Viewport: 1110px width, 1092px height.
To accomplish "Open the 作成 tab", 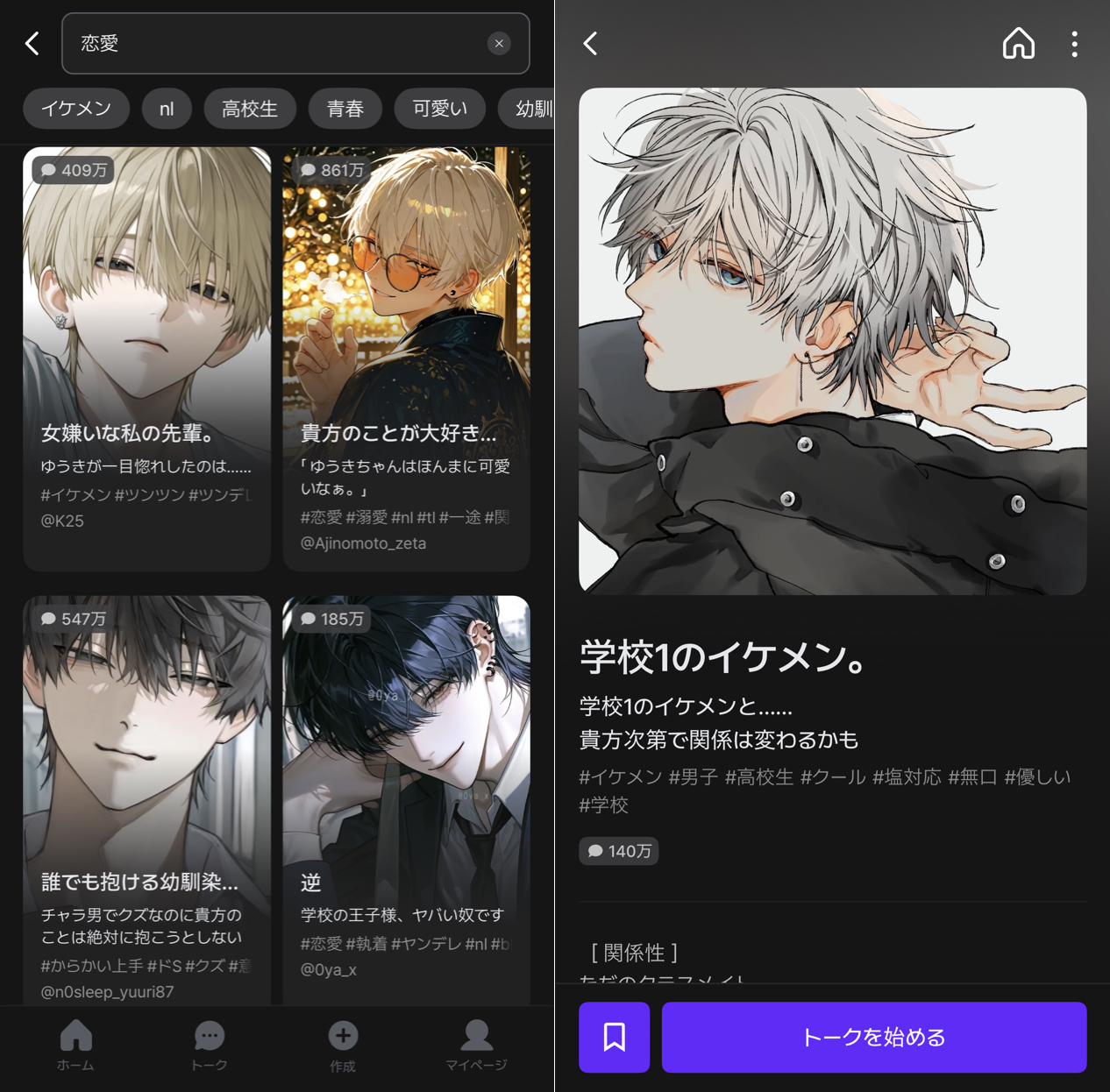I will tap(343, 1046).
